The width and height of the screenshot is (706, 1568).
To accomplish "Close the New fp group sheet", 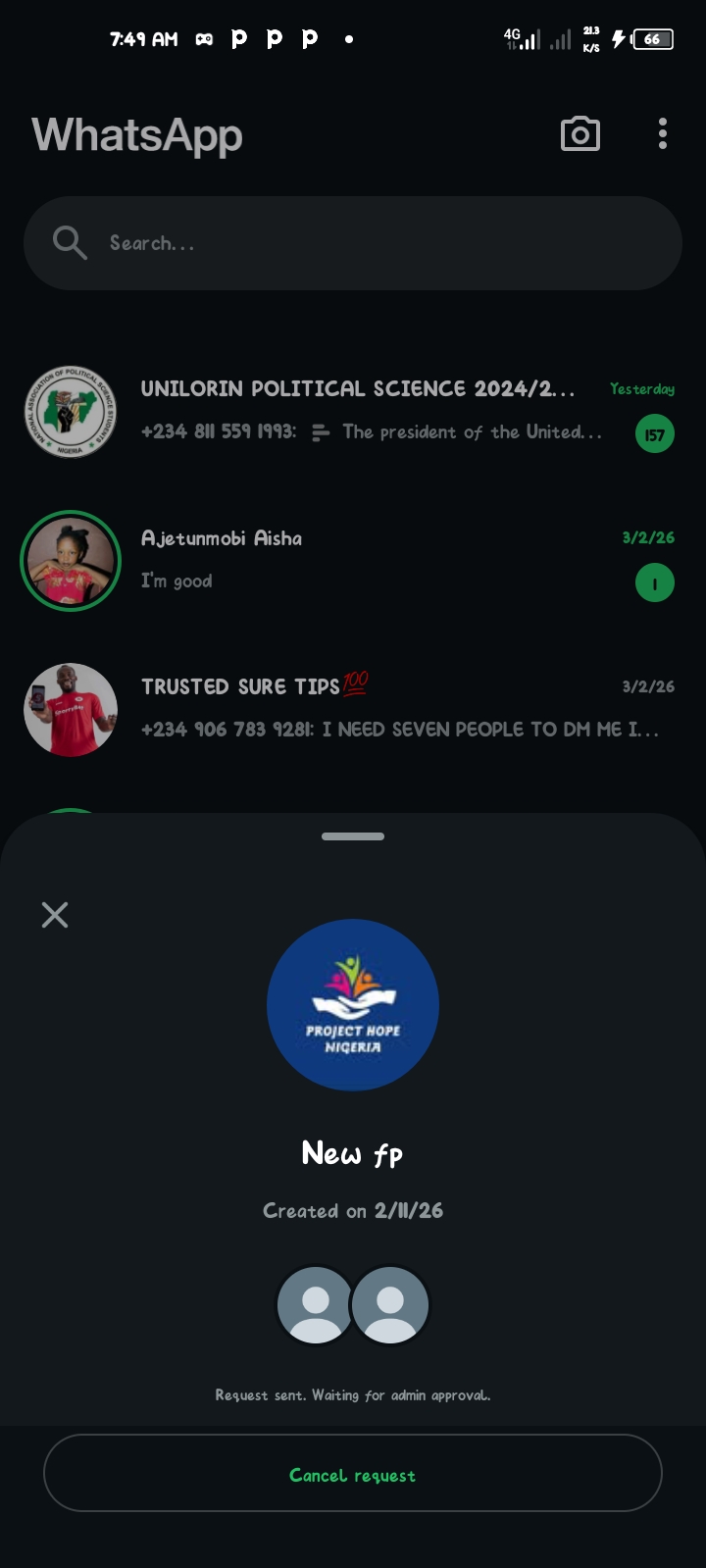I will click(55, 915).
